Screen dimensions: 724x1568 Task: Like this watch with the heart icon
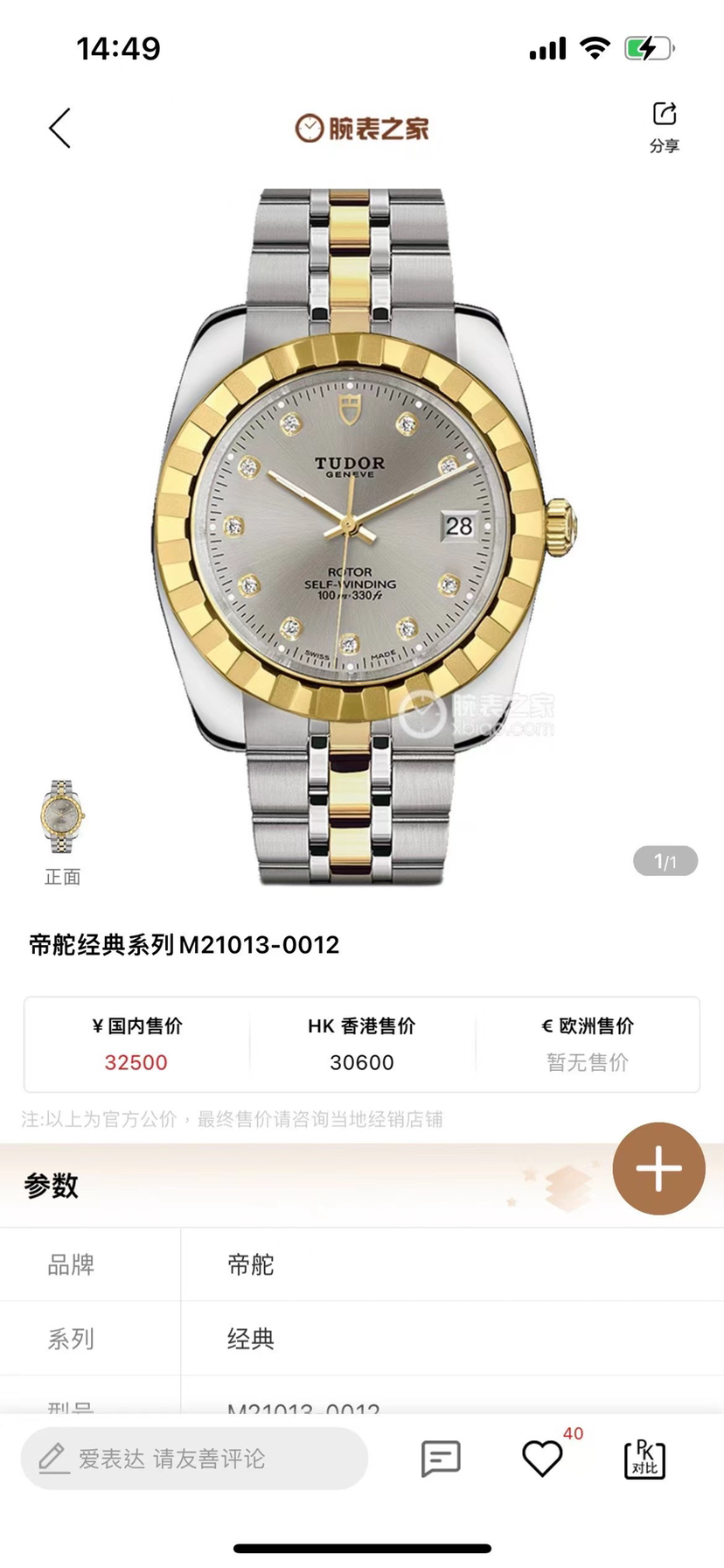[542, 1459]
